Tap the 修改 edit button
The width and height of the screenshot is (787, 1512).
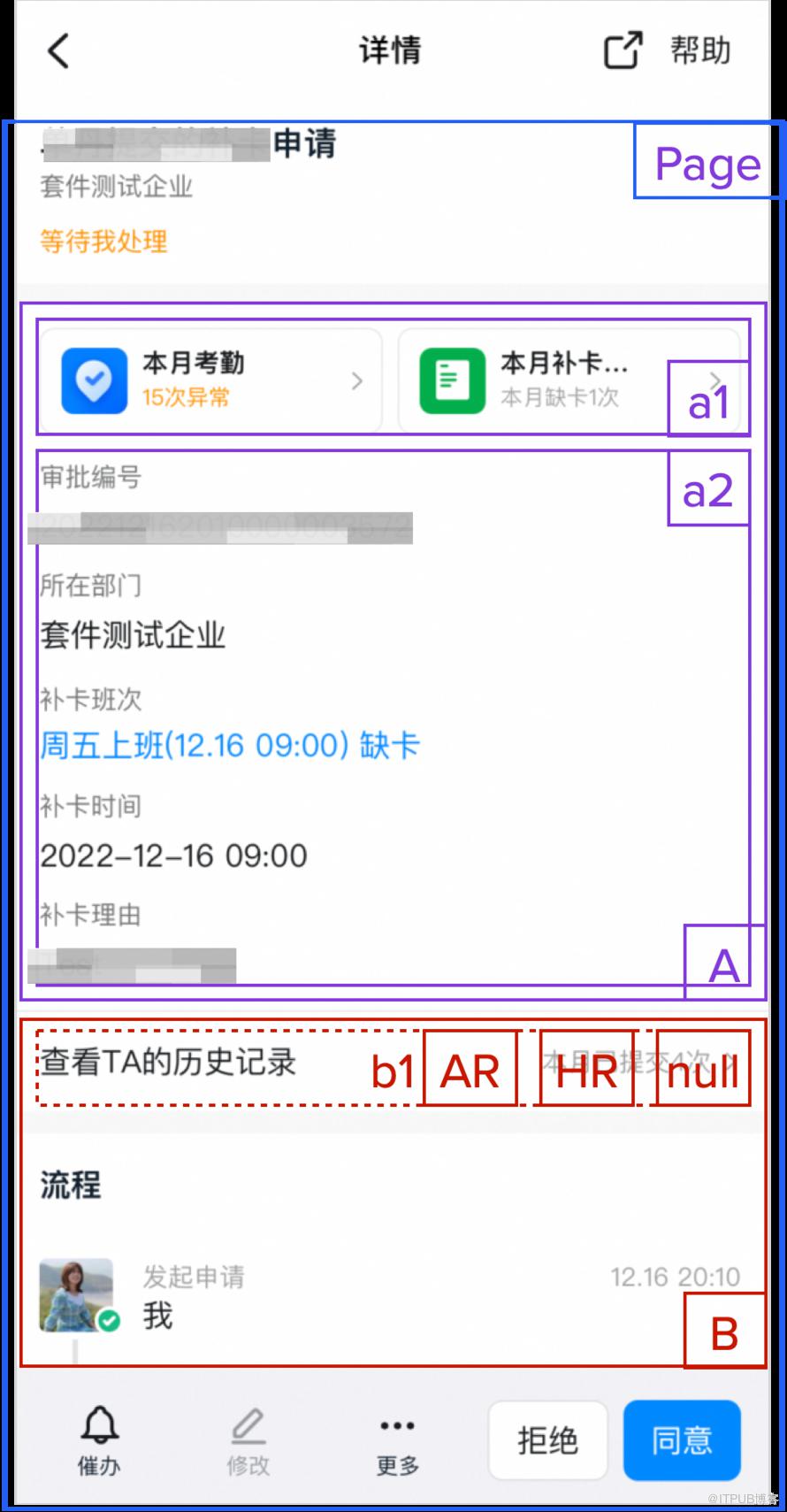[248, 1440]
